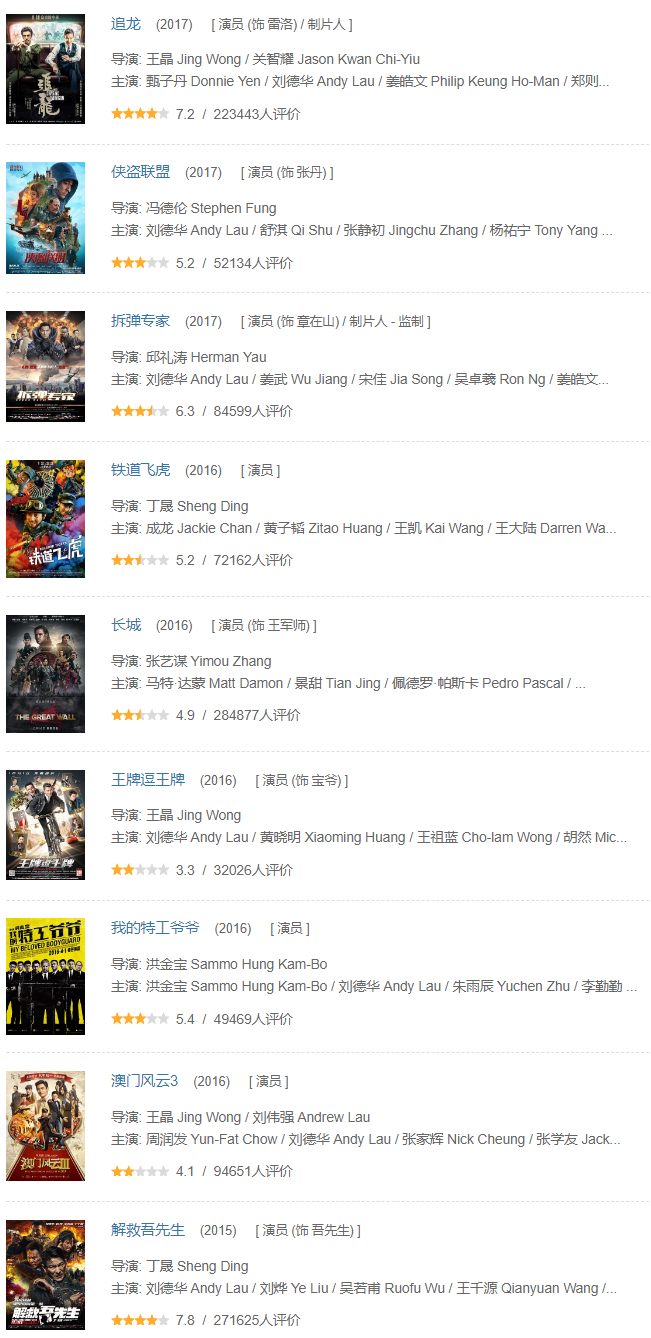Image resolution: width=651 pixels, height=1338 pixels.
Task: Open the 长城 title link
Action: pyautogui.click(x=126, y=625)
